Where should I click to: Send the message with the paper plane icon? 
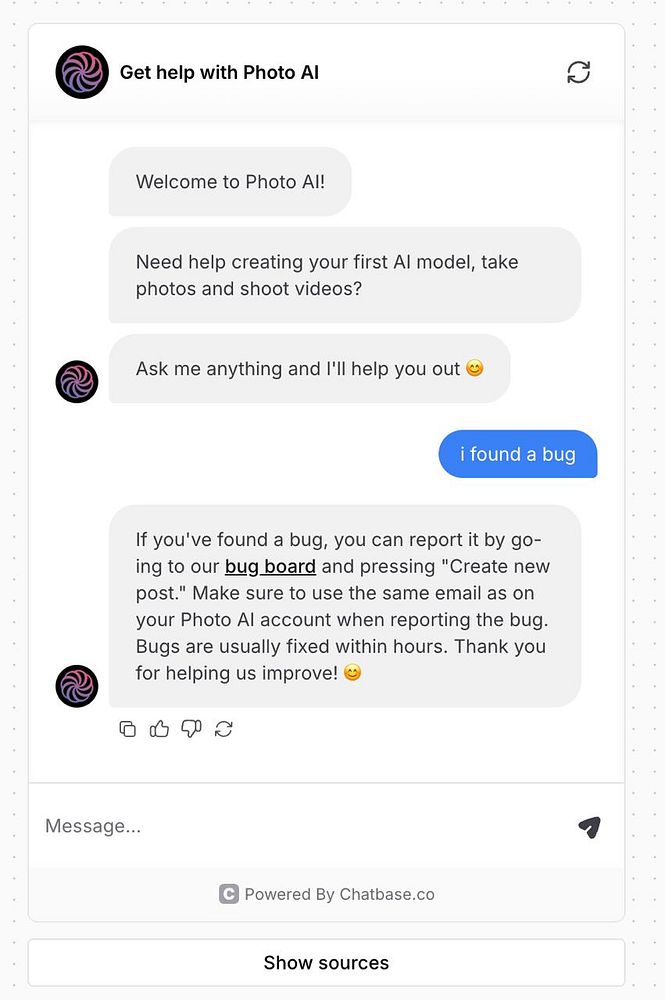589,827
